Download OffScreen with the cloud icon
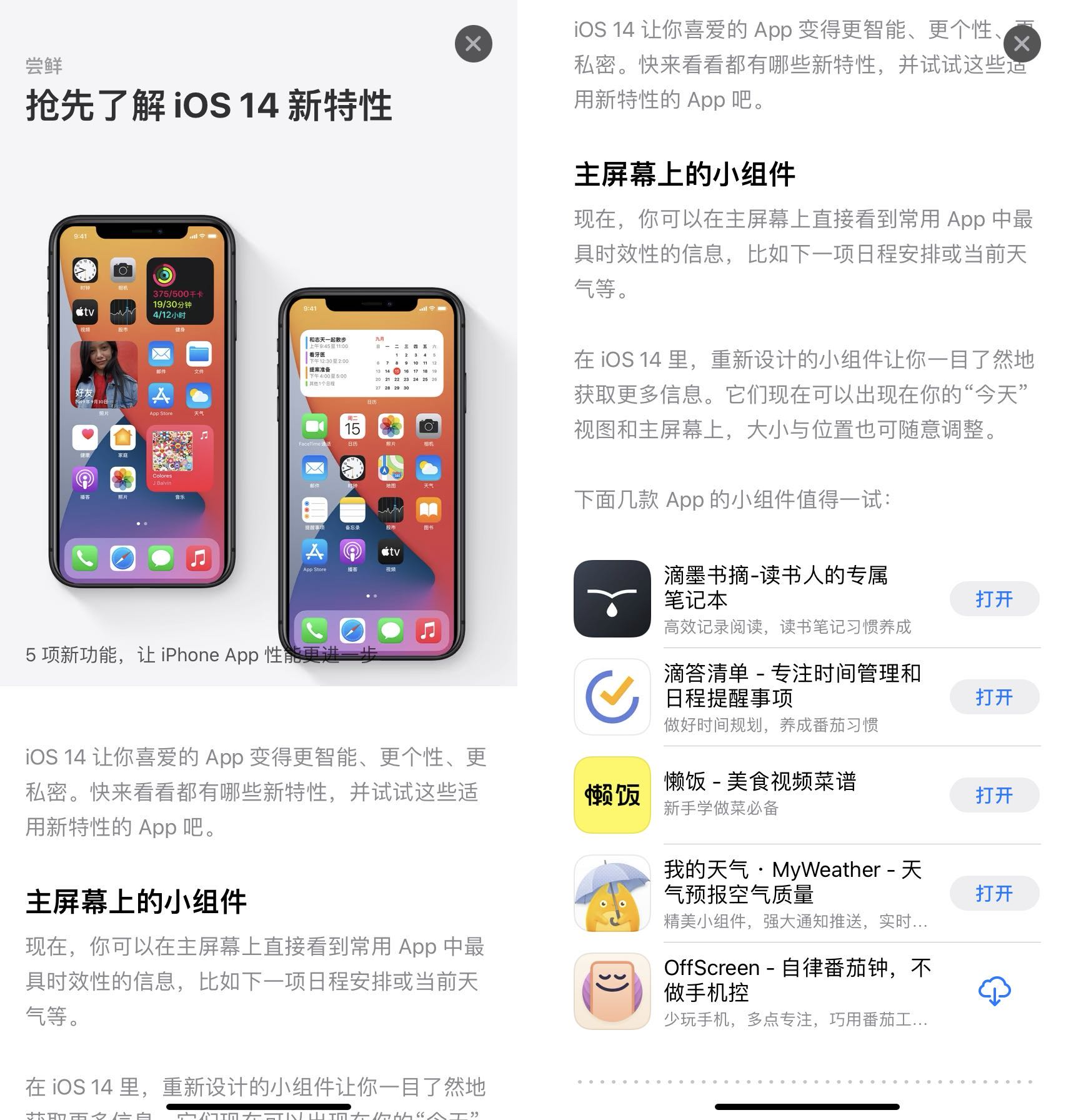Screen dimensions: 1066x1120 [994, 991]
